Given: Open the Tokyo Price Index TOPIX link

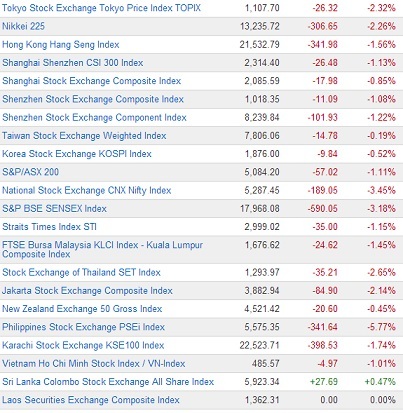Looking at the screenshot, I should [101, 8].
